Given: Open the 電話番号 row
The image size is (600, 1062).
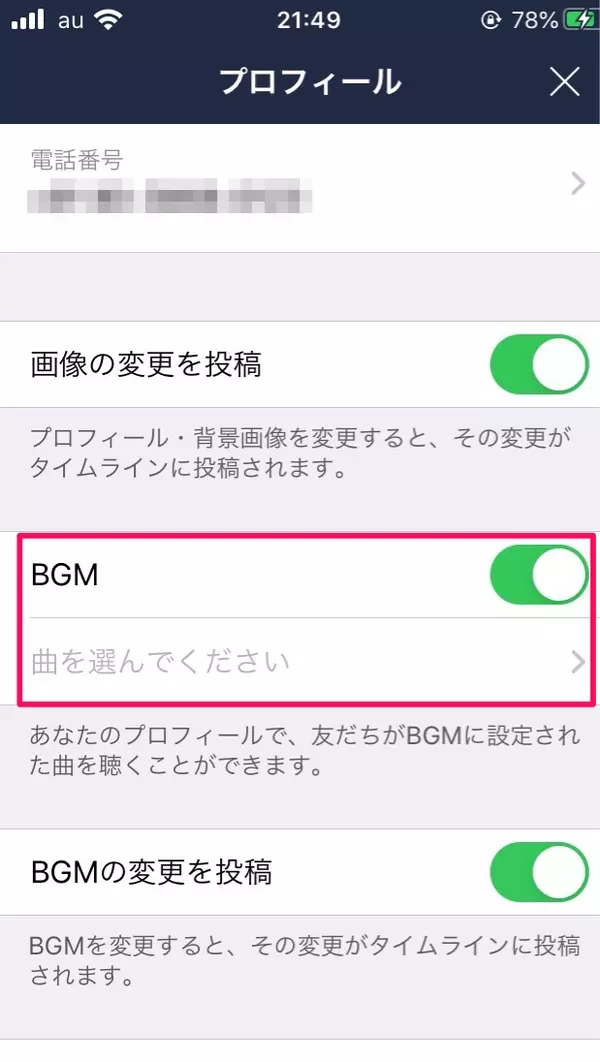Looking at the screenshot, I should coord(300,184).
